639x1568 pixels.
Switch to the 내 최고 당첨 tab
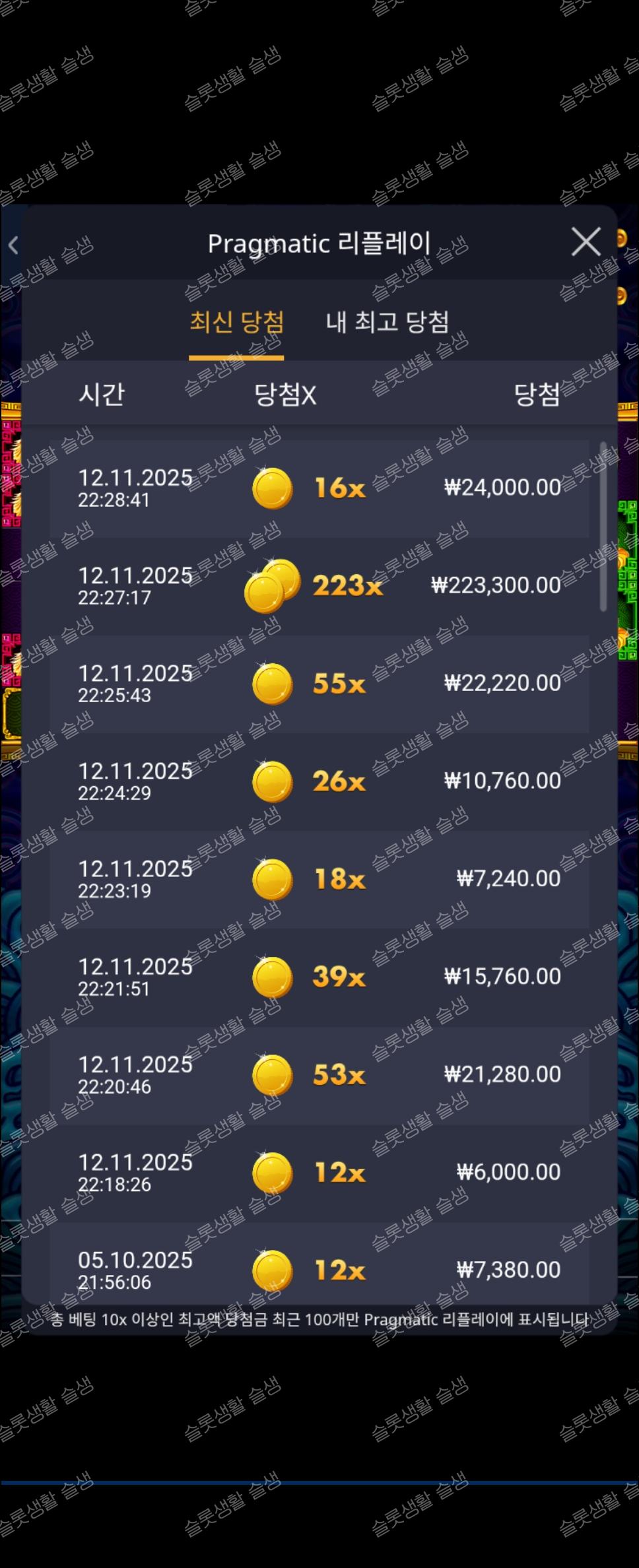click(x=387, y=323)
